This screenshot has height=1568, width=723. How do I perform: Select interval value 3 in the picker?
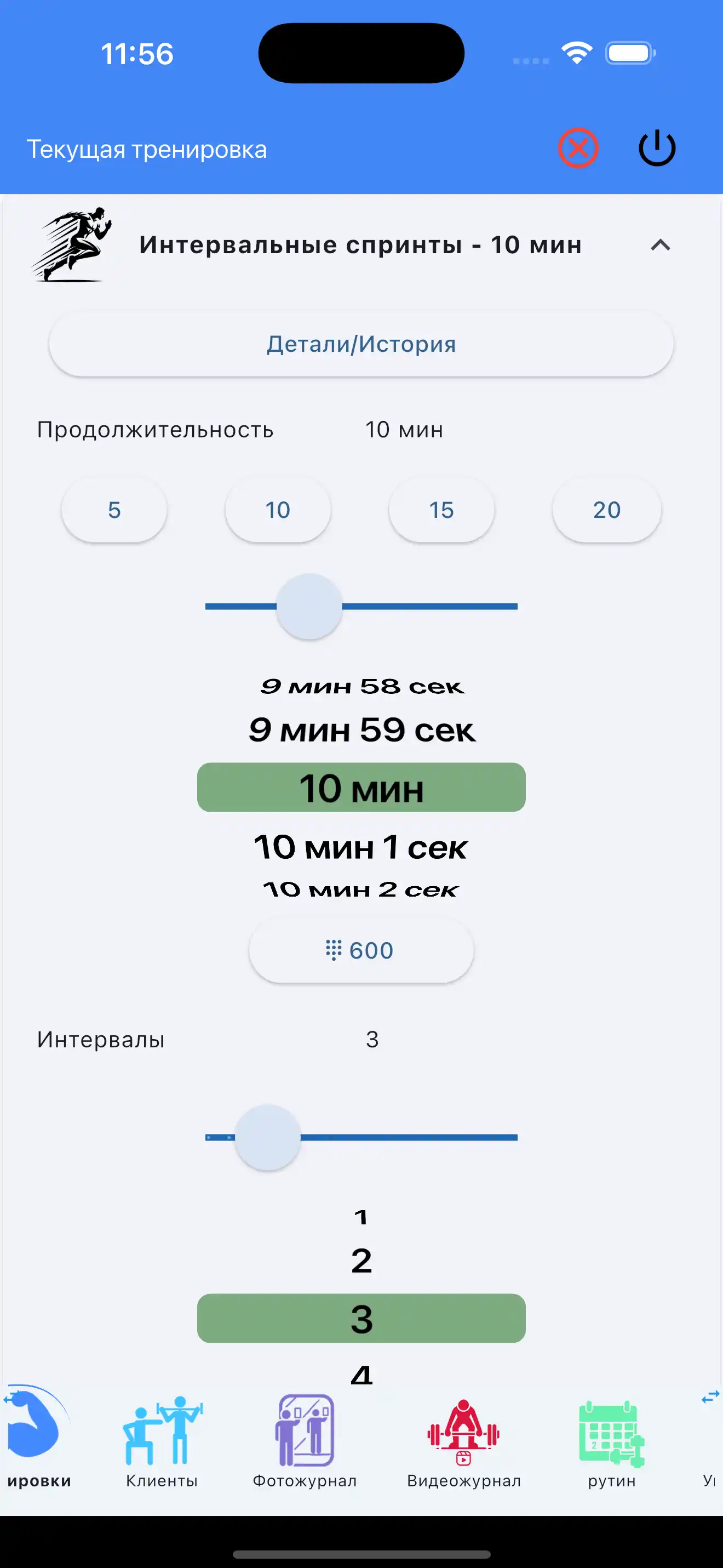(x=361, y=1319)
